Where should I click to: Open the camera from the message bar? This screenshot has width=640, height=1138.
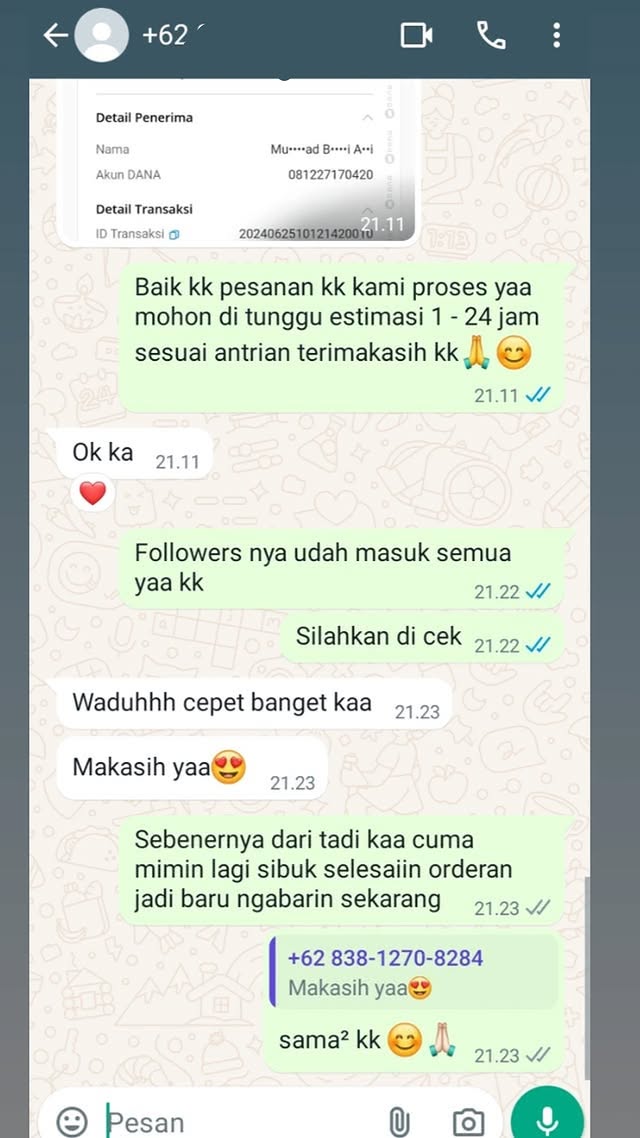467,1122
